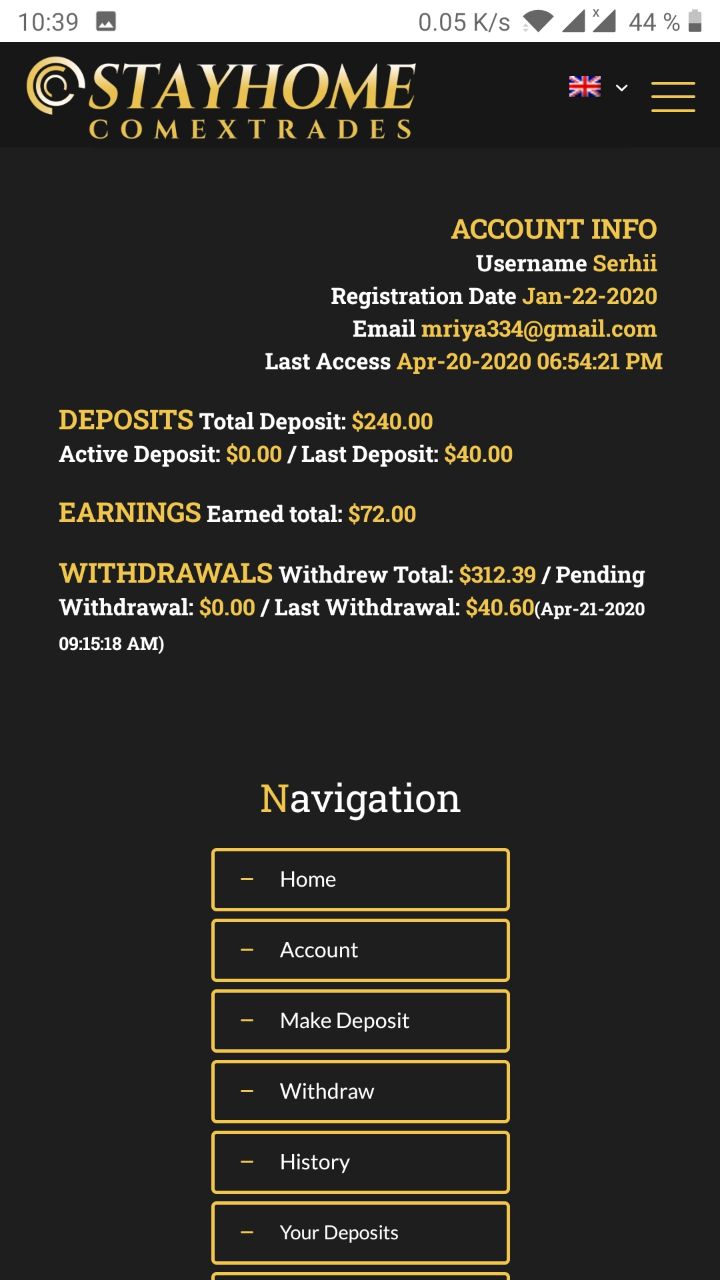Select Make Deposit

coord(360,1021)
